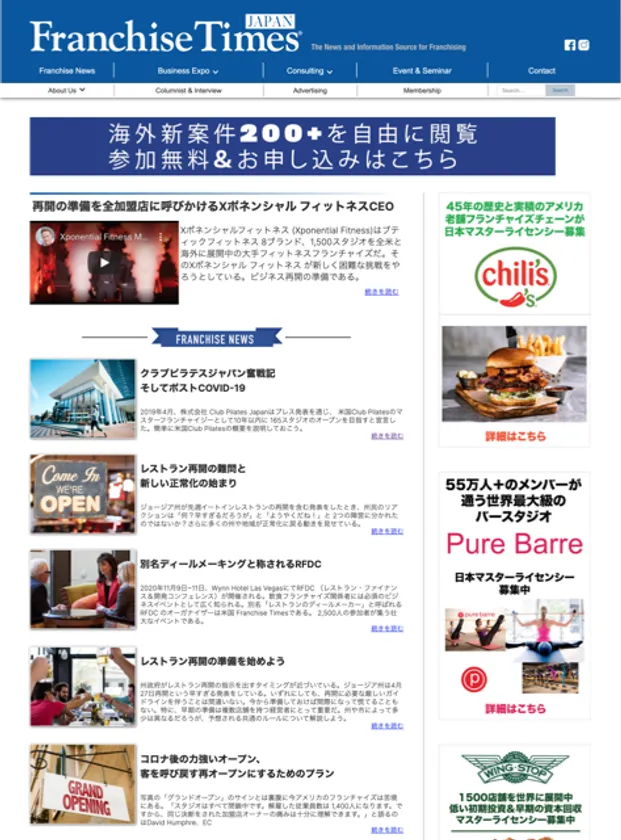This screenshot has width=621, height=840.
Task: Open the Come In We're Open article image
Action: click(82, 494)
